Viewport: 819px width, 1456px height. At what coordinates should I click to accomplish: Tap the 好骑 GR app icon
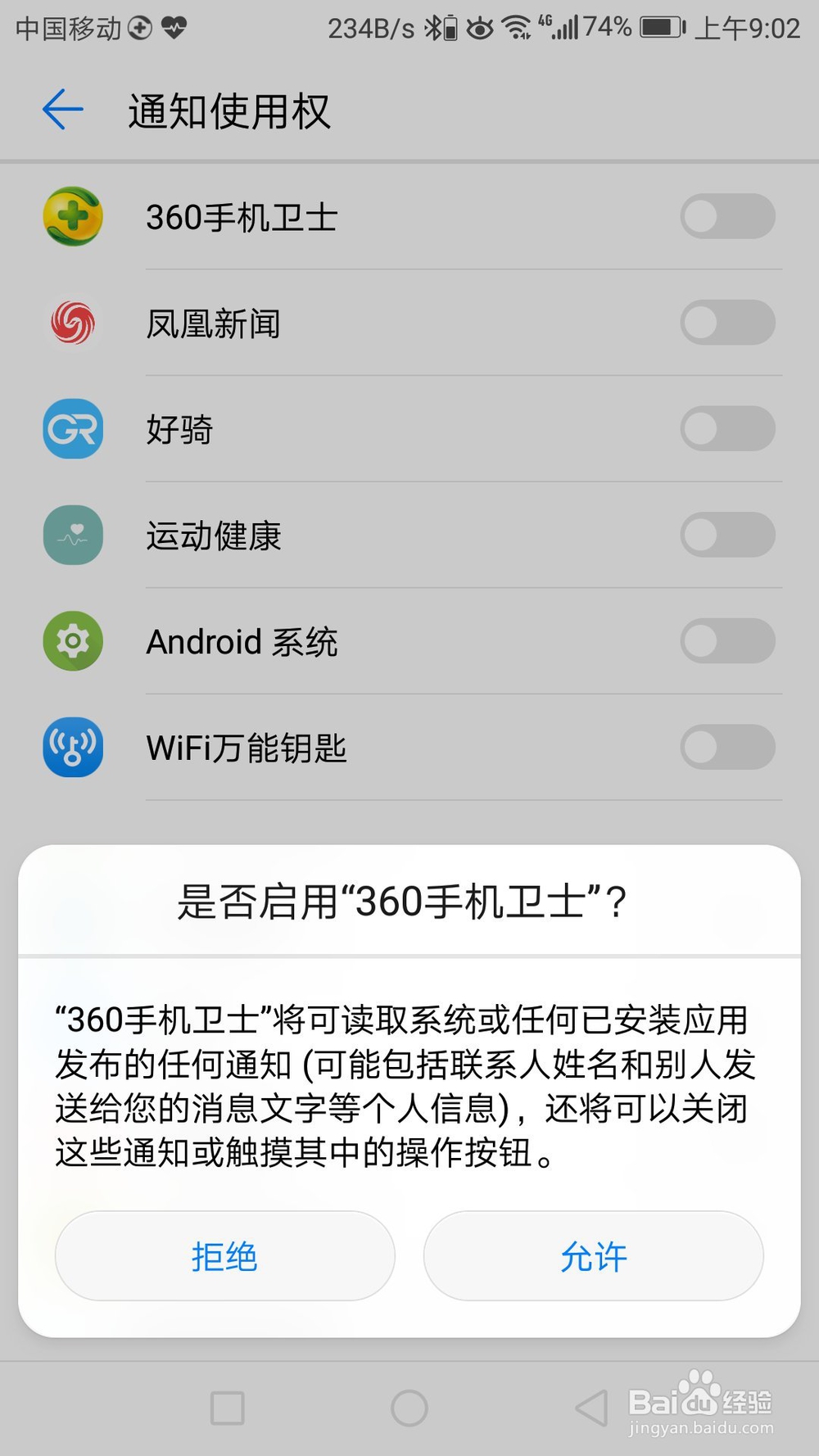pyautogui.click(x=72, y=429)
